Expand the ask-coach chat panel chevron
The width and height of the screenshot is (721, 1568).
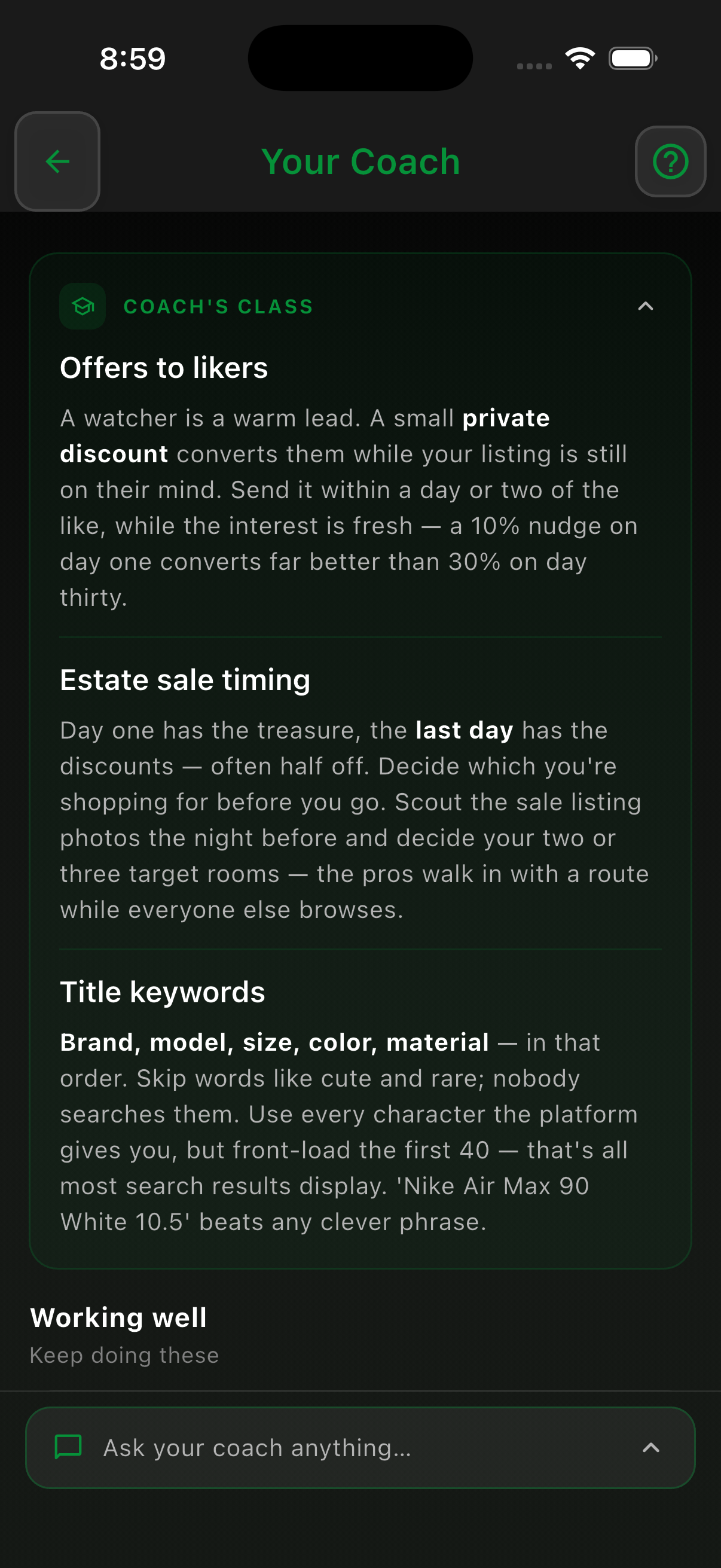click(x=651, y=1447)
